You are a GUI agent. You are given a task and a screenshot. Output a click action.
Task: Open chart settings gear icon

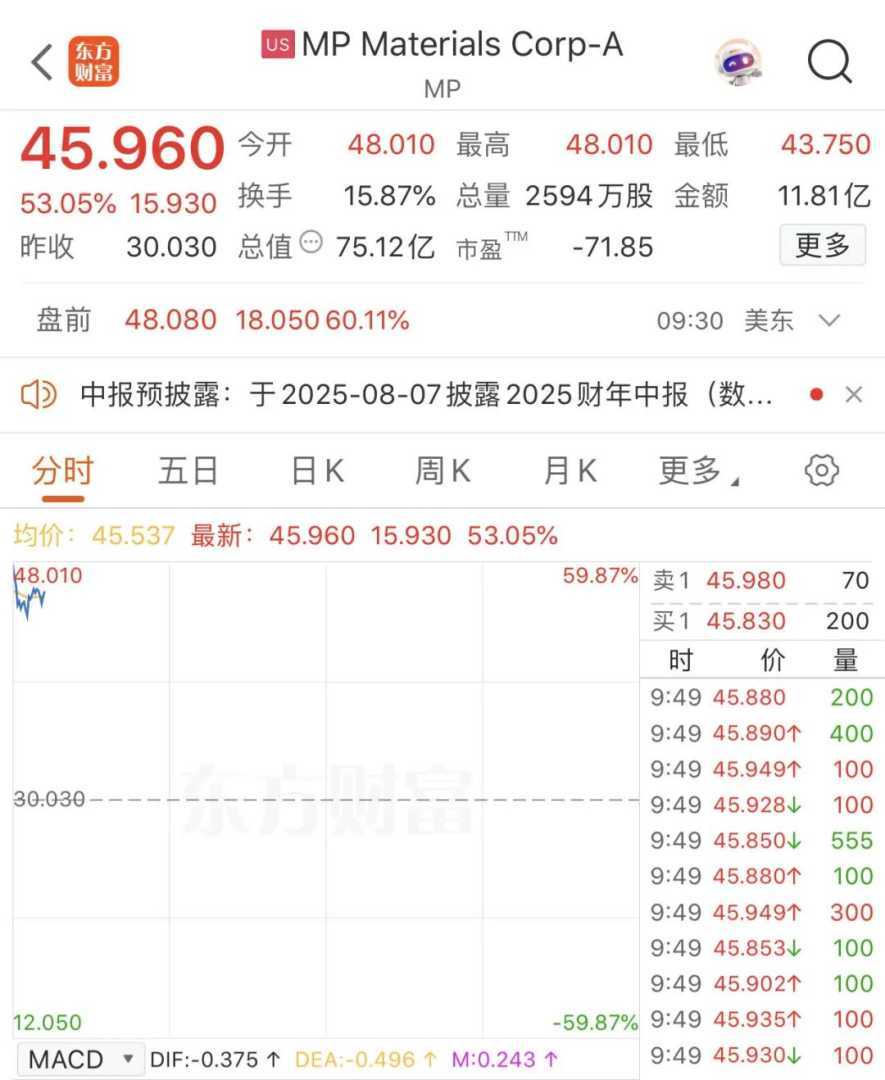pyautogui.click(x=822, y=470)
